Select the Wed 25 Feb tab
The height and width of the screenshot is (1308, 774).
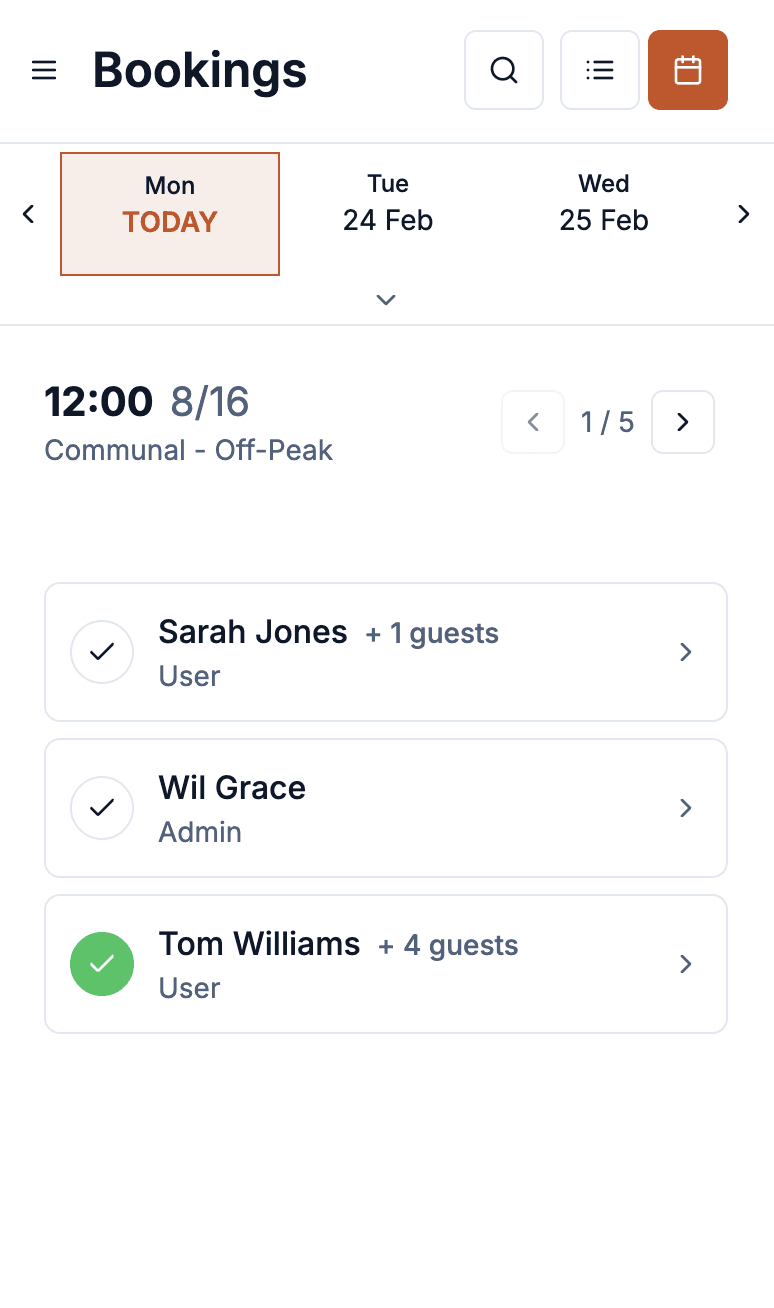click(x=603, y=203)
